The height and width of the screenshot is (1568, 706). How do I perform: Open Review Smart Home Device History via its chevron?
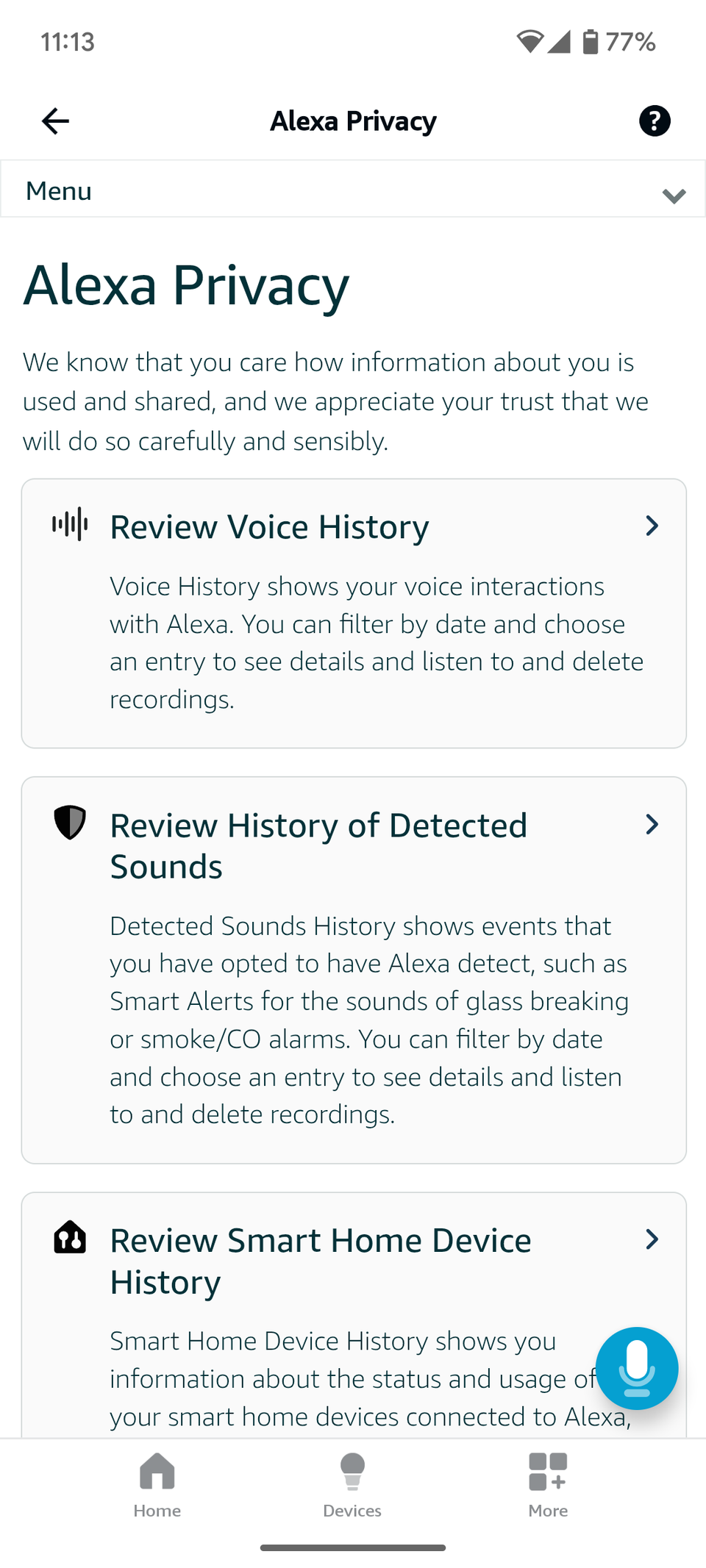(651, 1239)
